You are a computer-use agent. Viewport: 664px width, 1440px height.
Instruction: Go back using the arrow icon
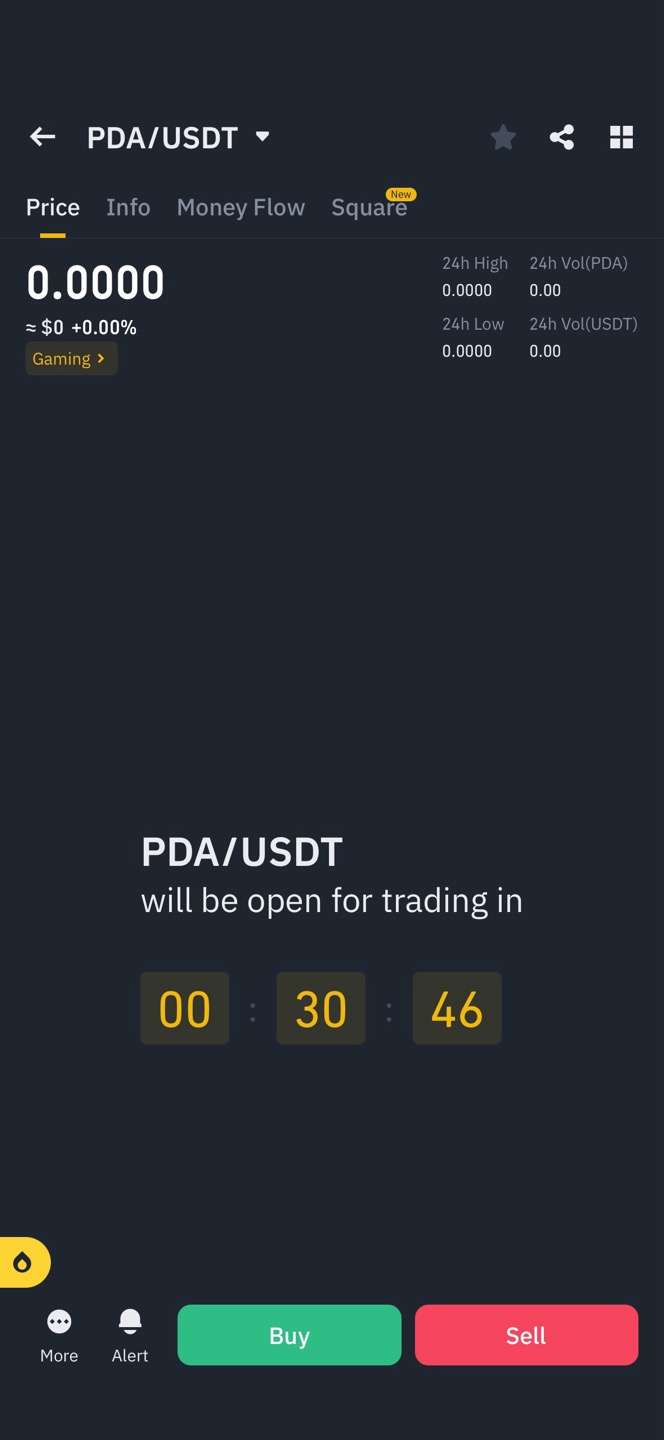(42, 137)
